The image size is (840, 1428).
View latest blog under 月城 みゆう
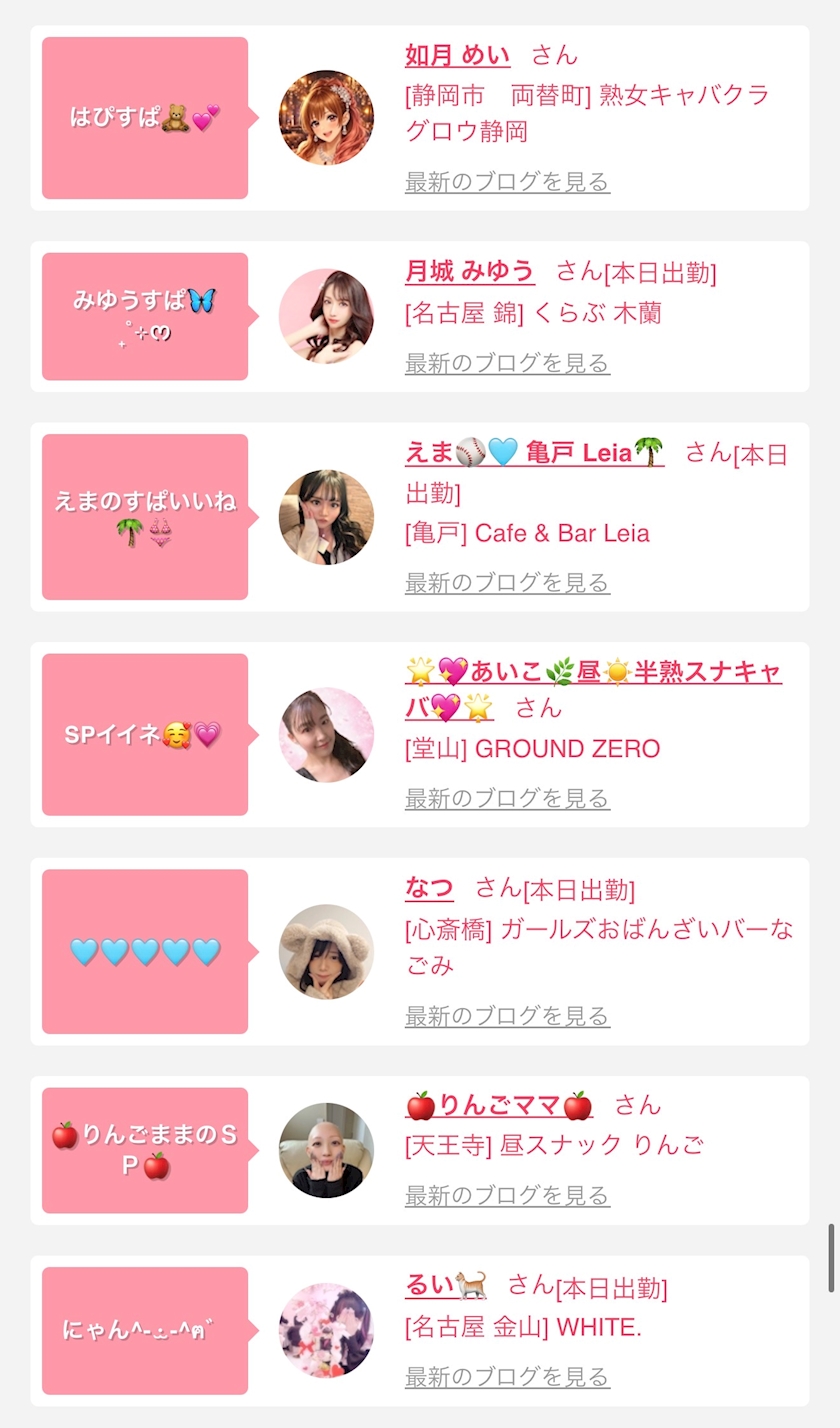click(507, 363)
